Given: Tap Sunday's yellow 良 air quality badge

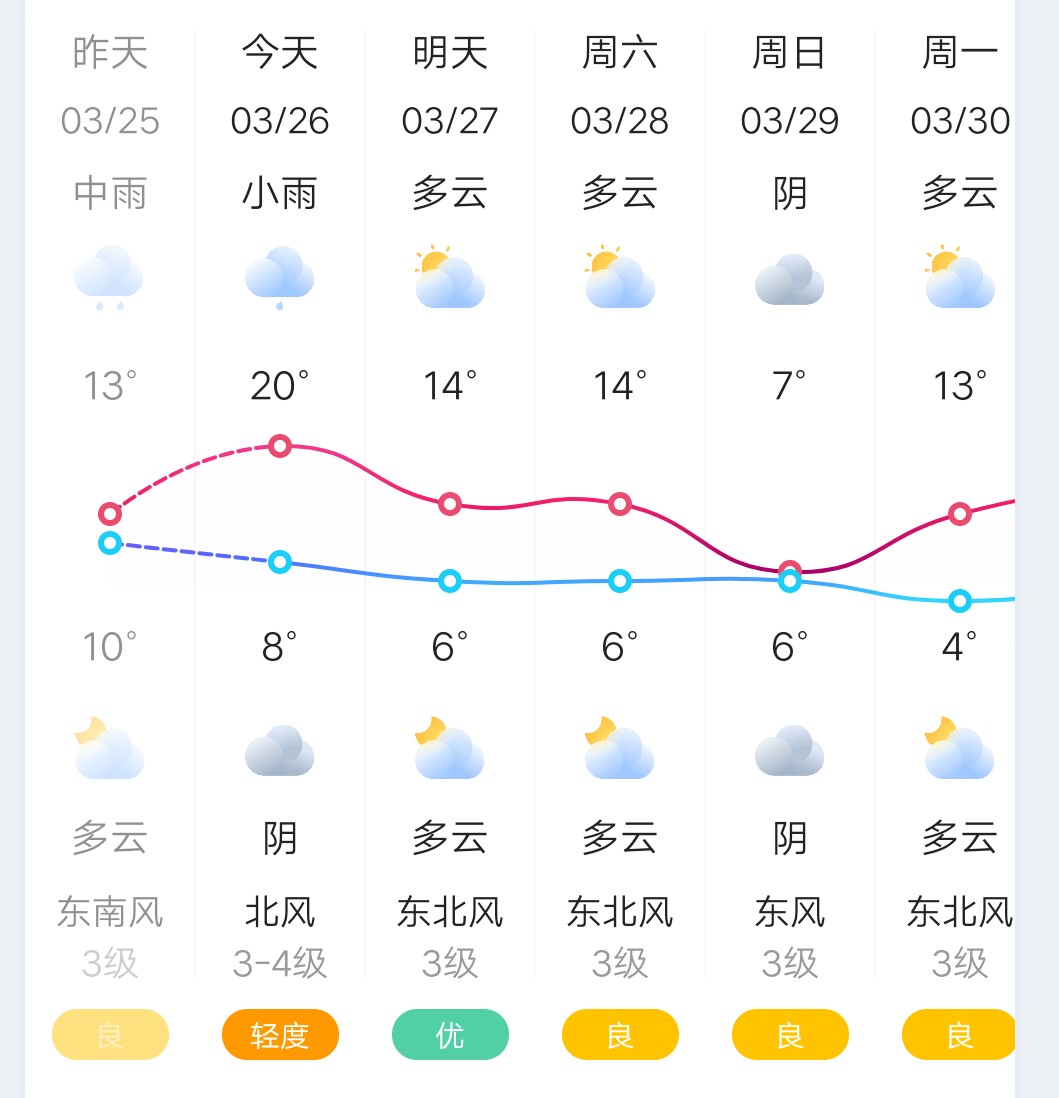Looking at the screenshot, I should [790, 1035].
